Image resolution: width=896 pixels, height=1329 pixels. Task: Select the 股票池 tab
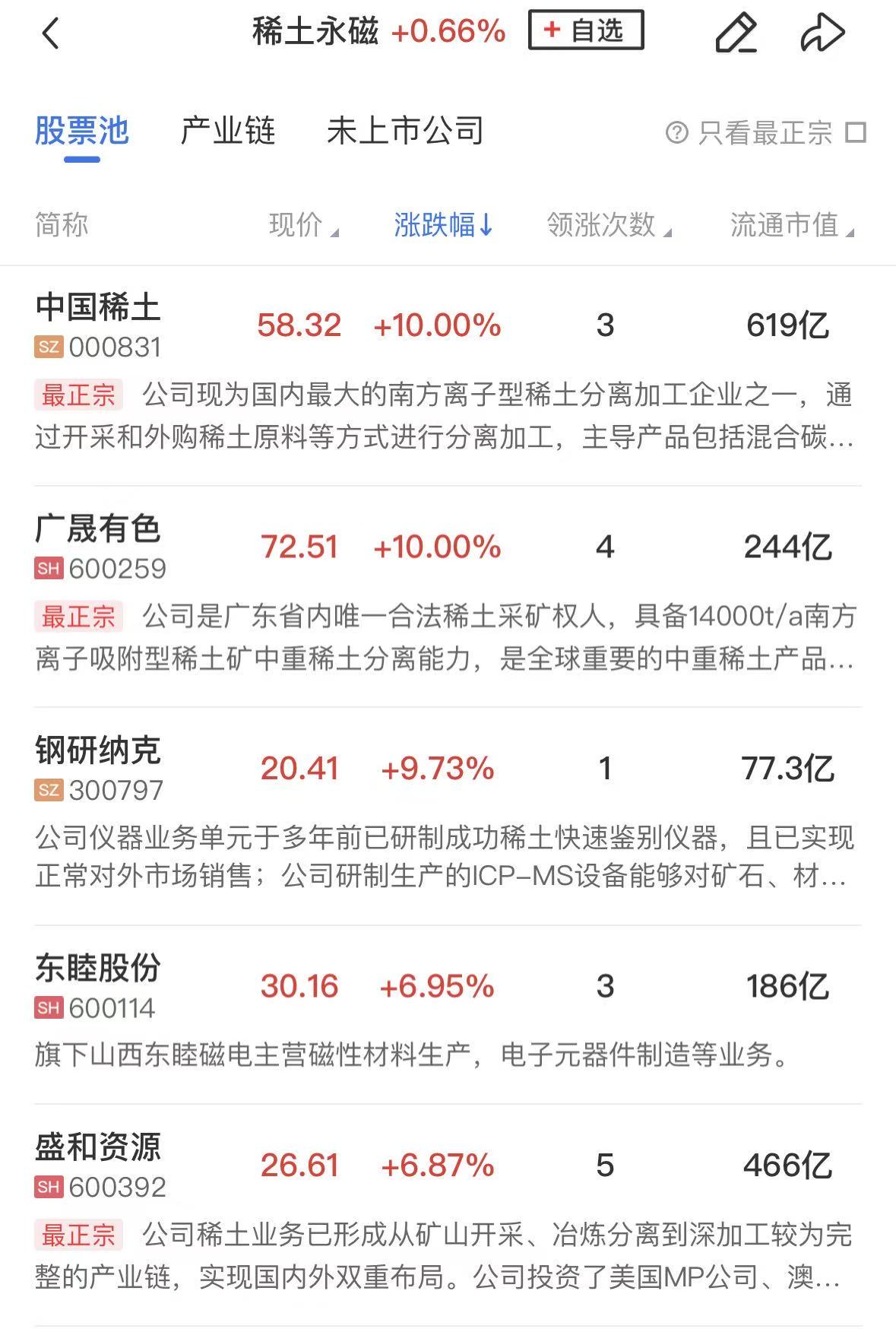coord(82,131)
